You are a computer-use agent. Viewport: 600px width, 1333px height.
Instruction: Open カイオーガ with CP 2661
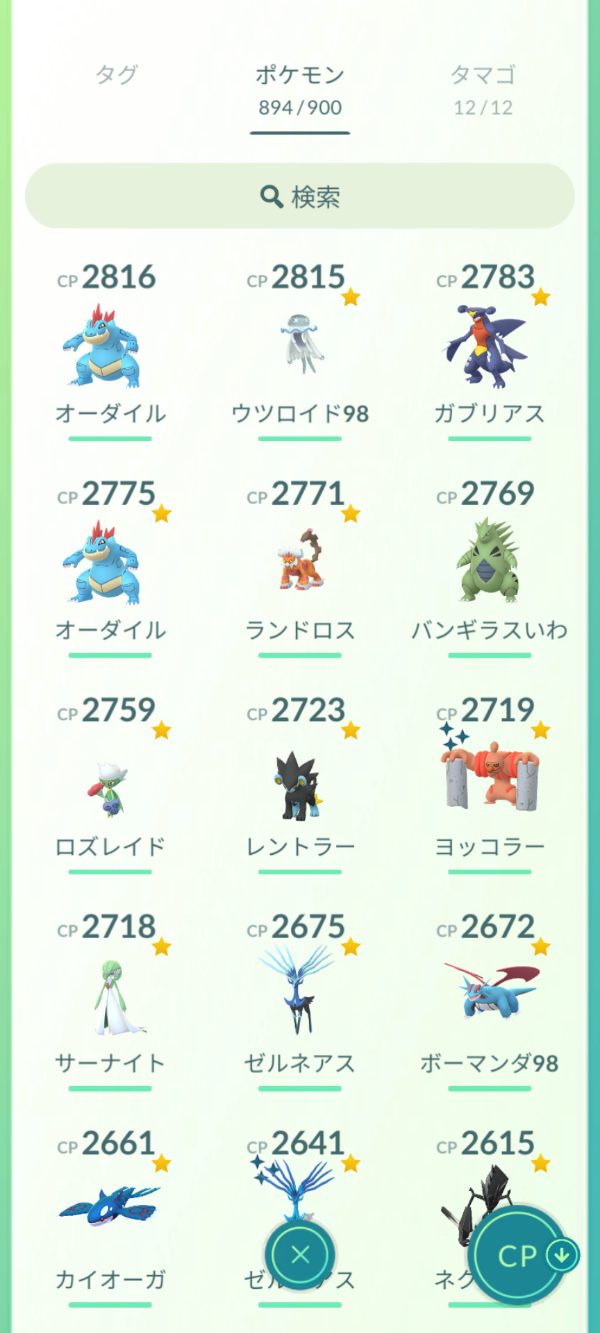tap(110, 1210)
